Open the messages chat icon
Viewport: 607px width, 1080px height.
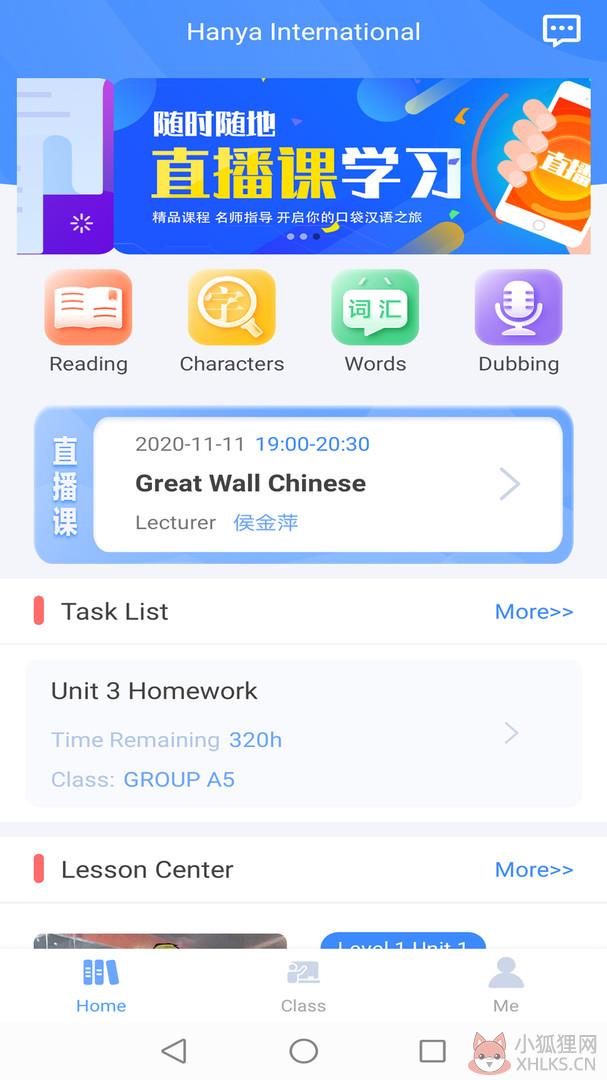pyautogui.click(x=562, y=31)
